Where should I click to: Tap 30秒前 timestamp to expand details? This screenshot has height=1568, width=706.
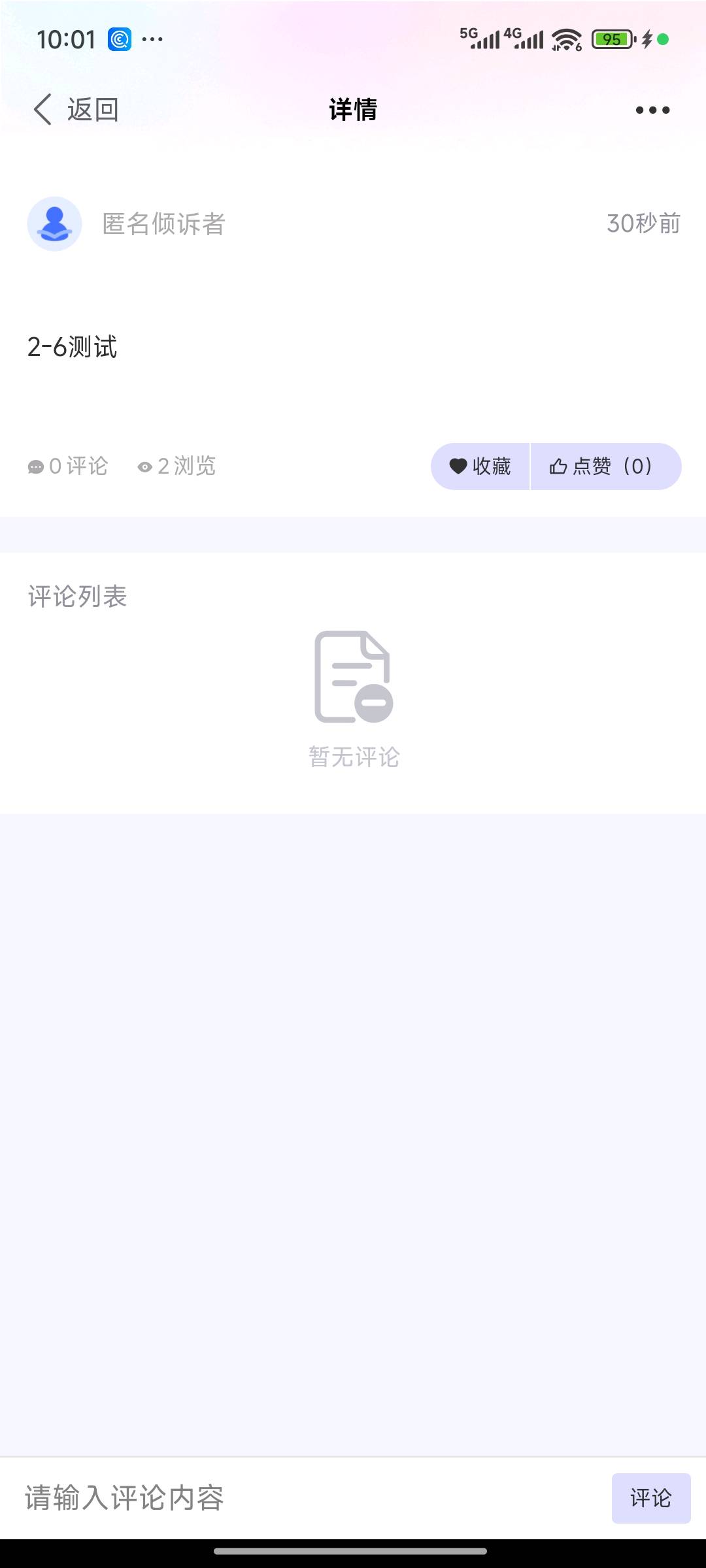(642, 224)
